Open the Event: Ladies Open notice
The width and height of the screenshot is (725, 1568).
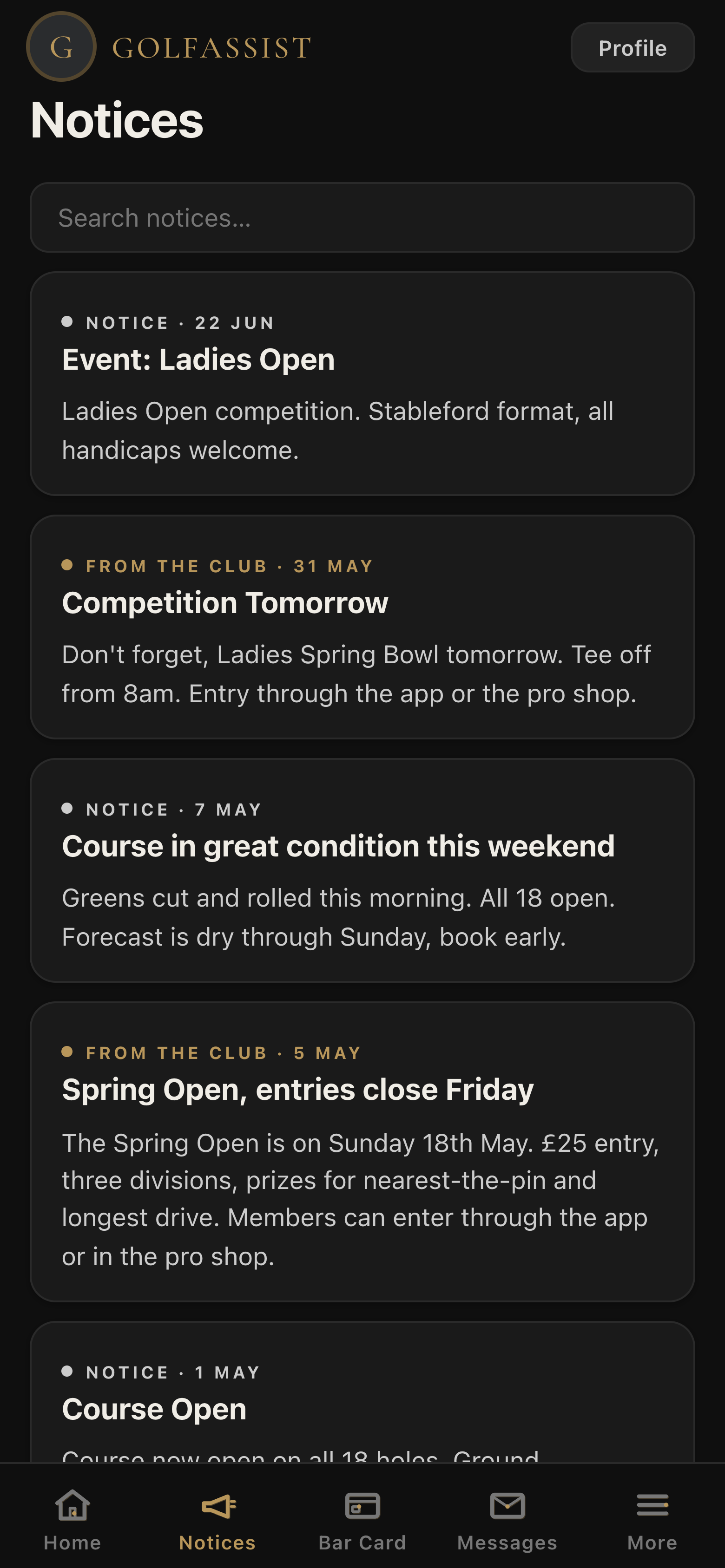[x=362, y=384]
